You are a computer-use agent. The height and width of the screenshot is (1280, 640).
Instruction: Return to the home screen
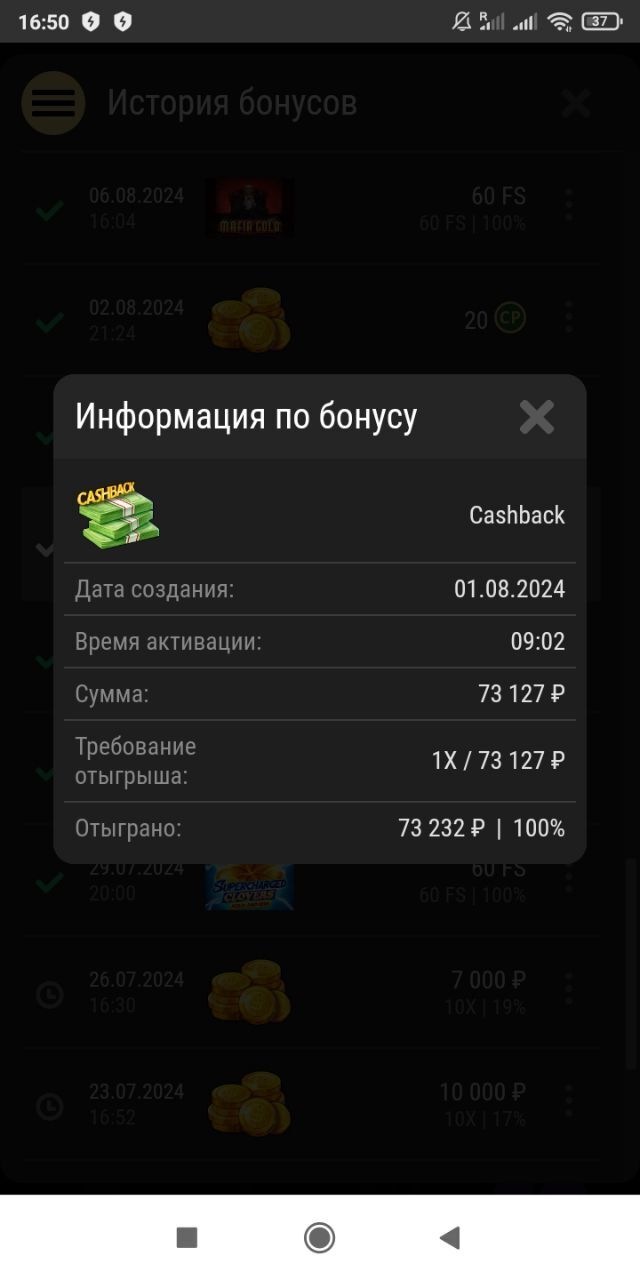coord(319,1238)
